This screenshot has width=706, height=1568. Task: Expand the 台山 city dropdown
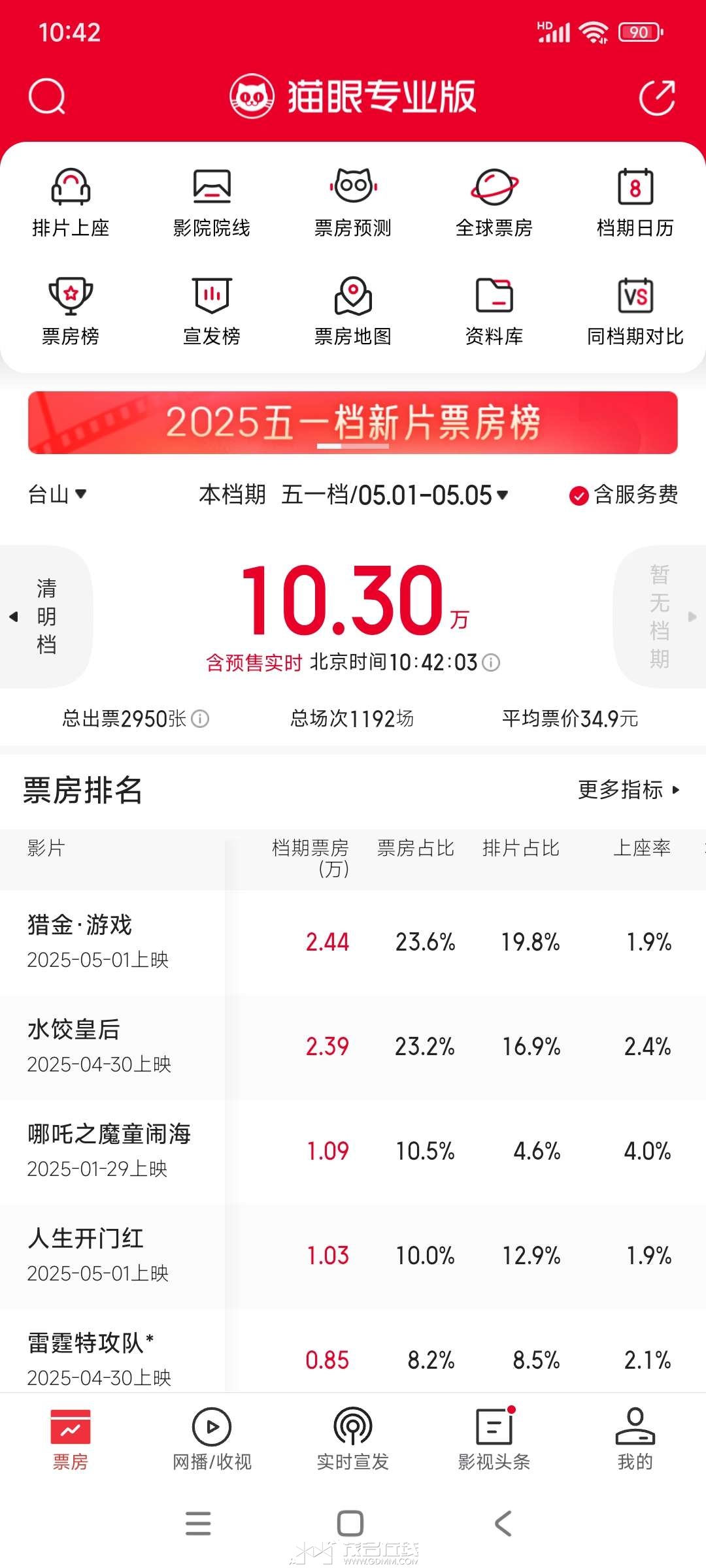58,495
